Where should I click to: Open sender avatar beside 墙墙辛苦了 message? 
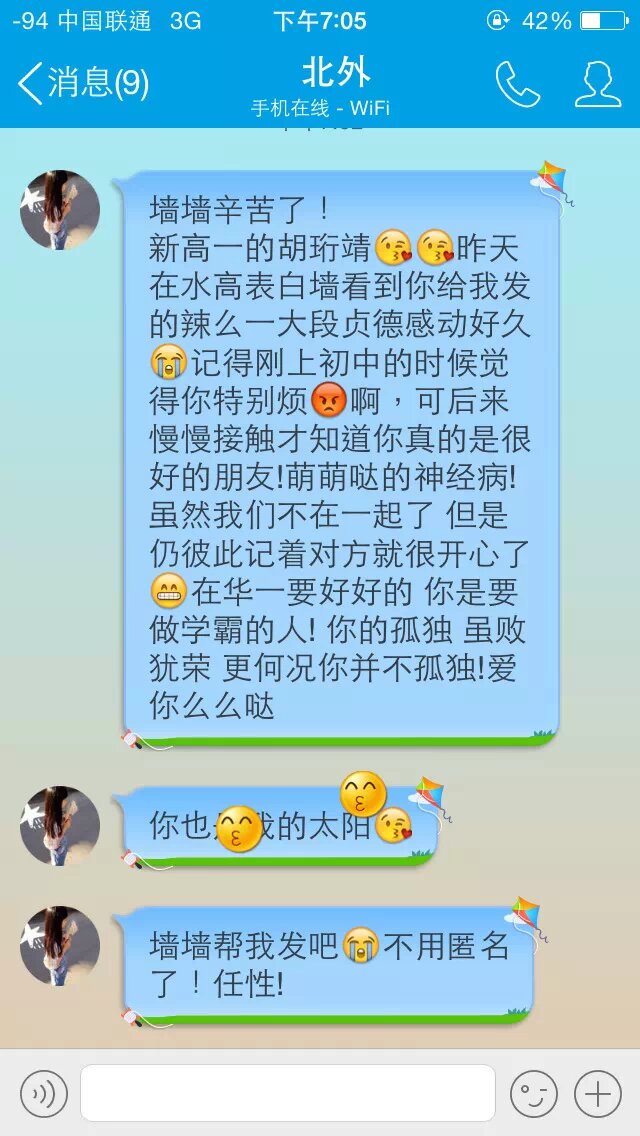pos(60,210)
